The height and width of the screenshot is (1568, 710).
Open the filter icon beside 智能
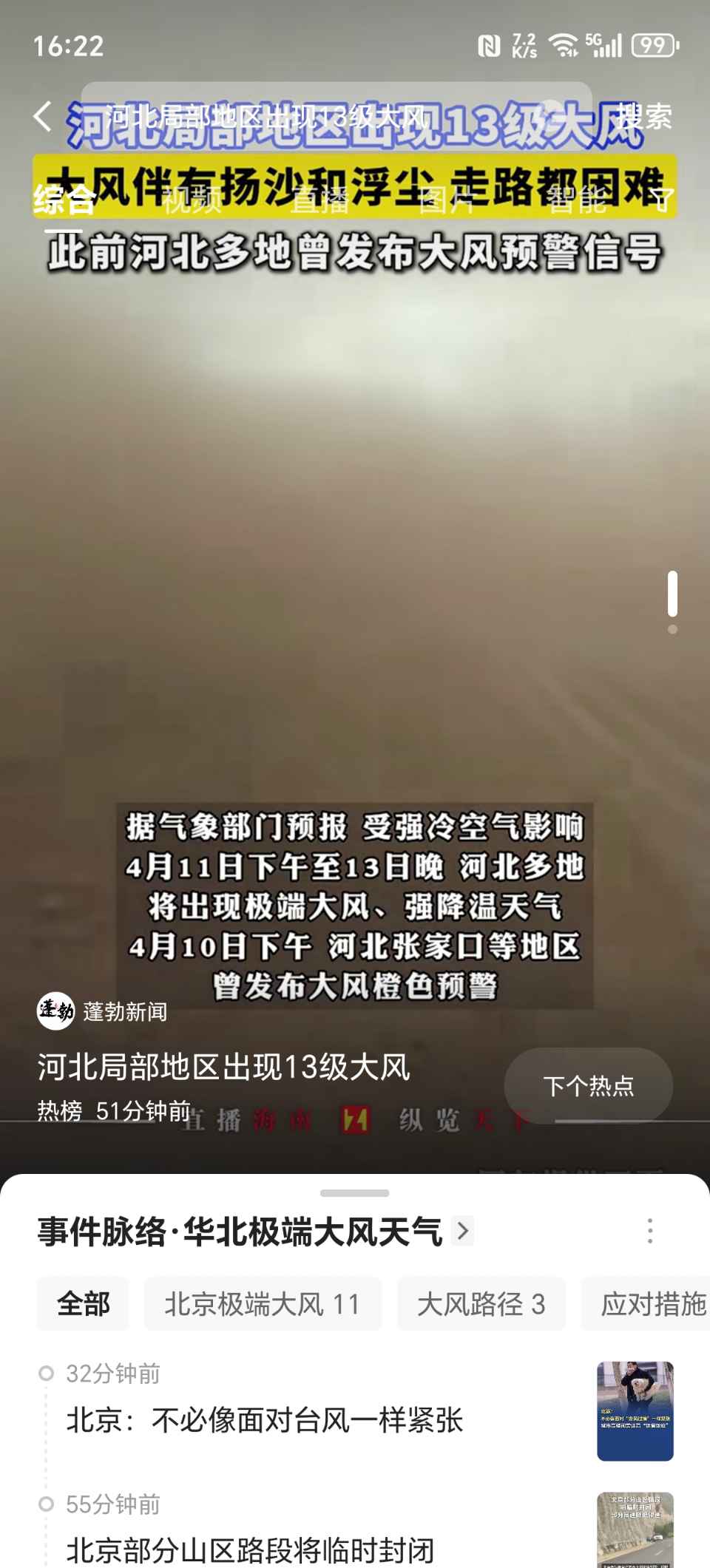click(663, 199)
